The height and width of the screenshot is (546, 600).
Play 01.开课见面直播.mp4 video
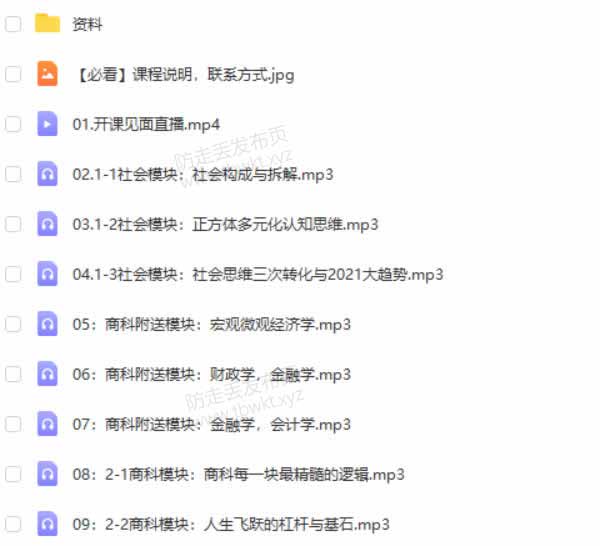(146, 124)
